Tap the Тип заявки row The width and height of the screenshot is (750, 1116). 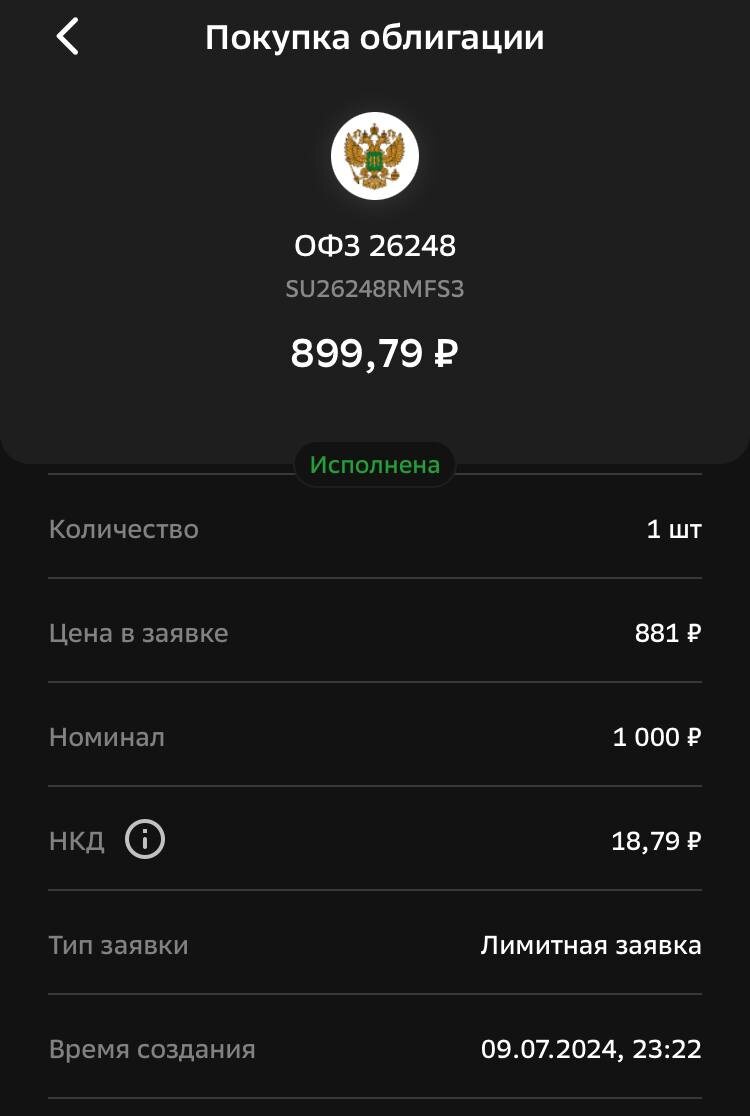coord(375,945)
